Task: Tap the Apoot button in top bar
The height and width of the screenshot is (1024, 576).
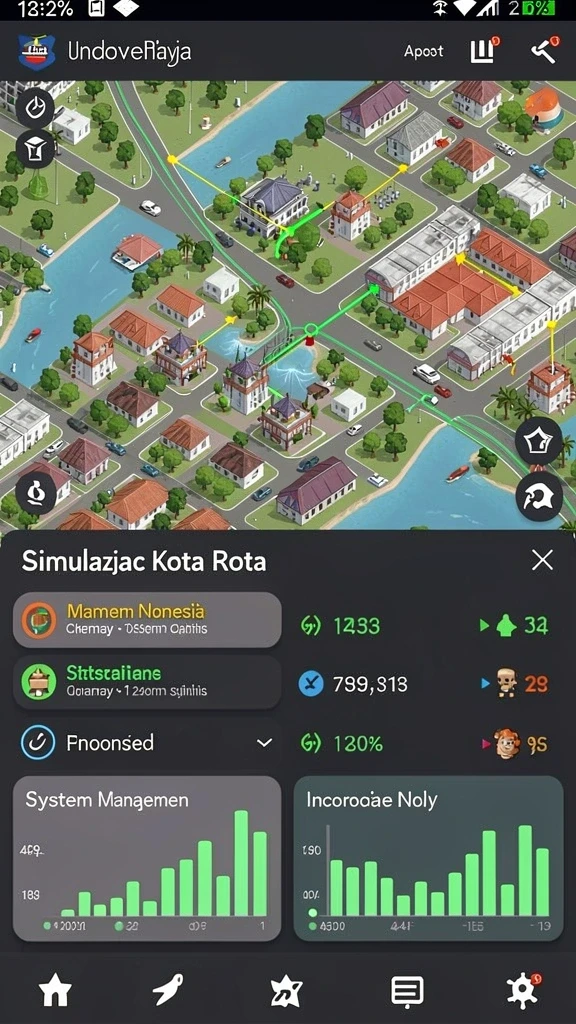Action: [x=423, y=52]
